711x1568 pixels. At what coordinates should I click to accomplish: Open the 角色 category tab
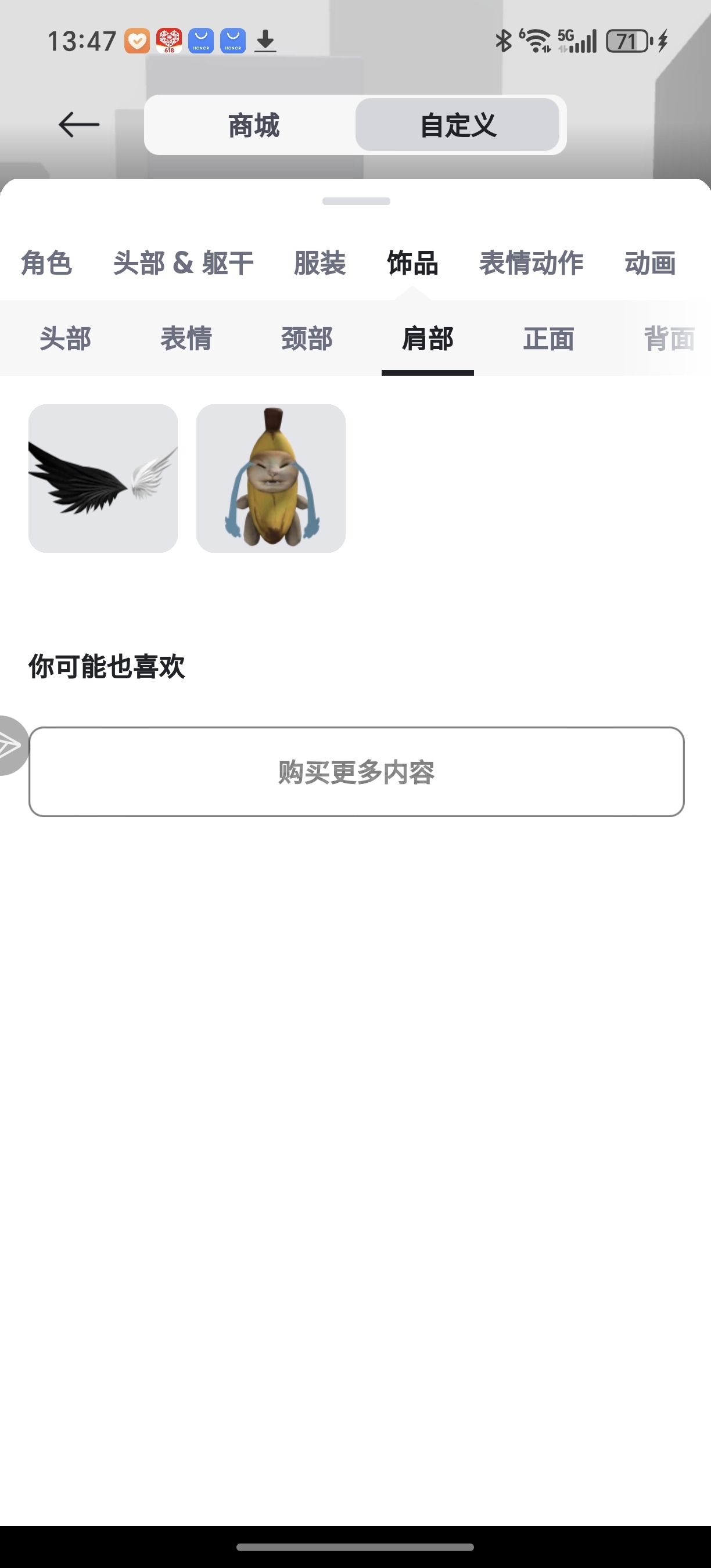click(x=46, y=264)
